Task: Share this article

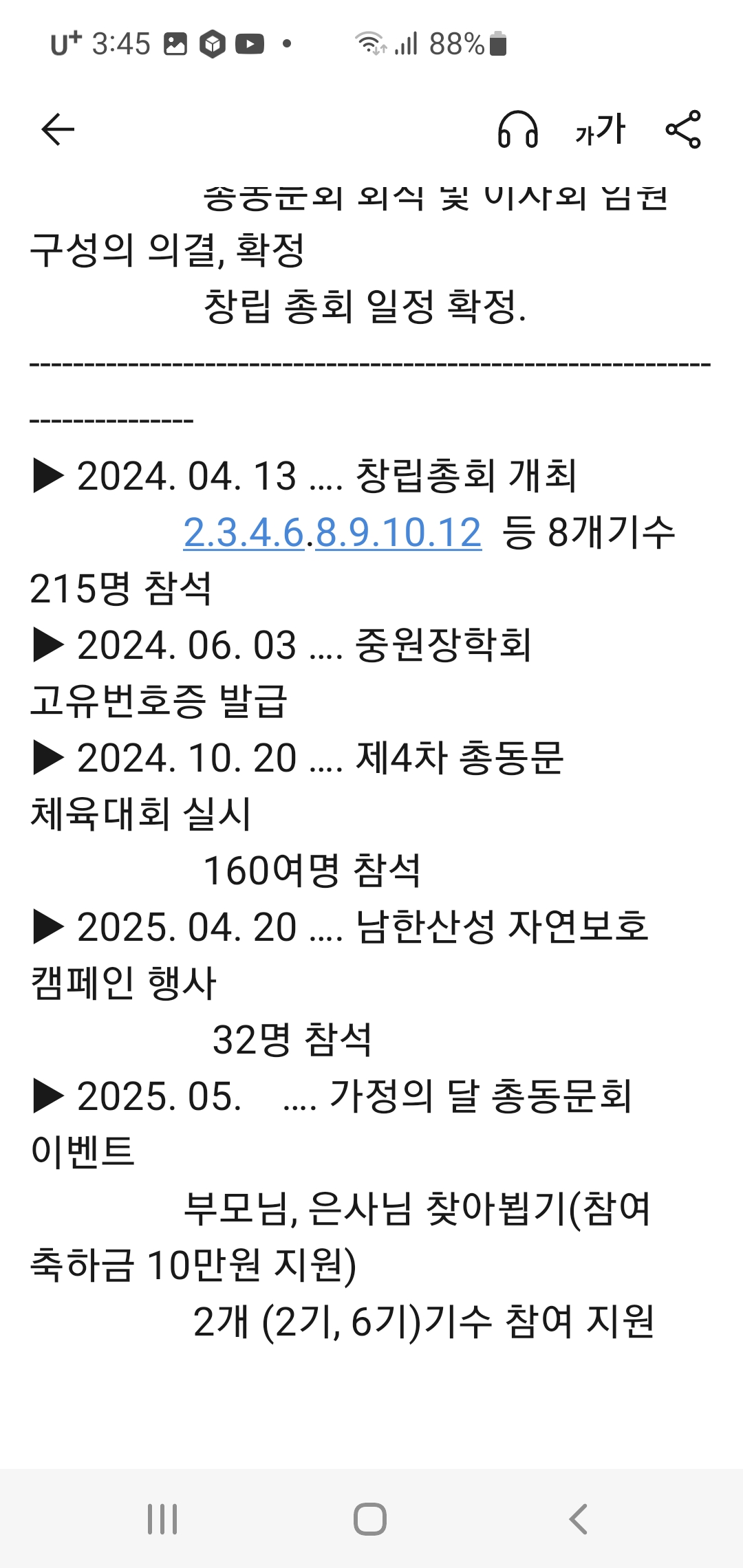Action: click(683, 129)
